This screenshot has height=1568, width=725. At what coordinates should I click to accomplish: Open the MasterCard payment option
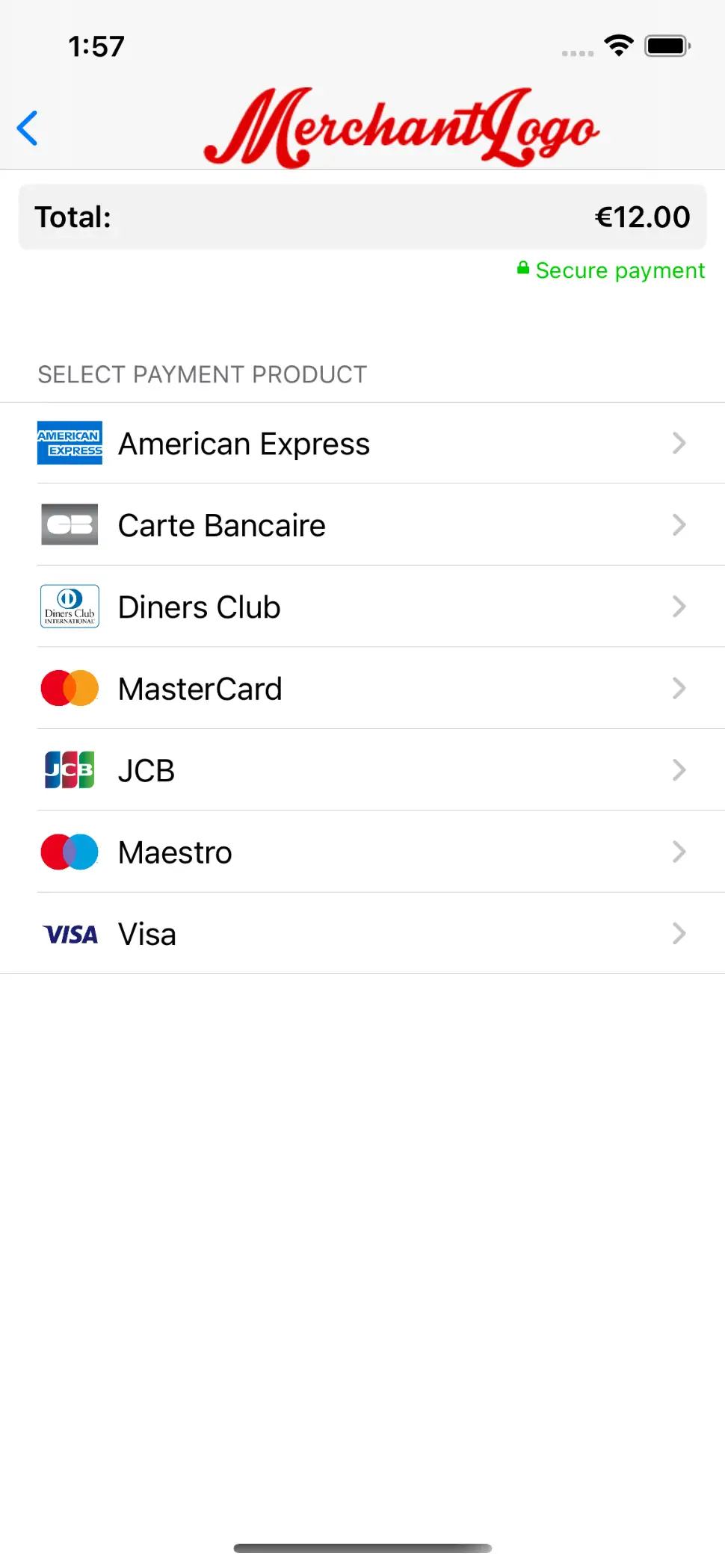(362, 688)
